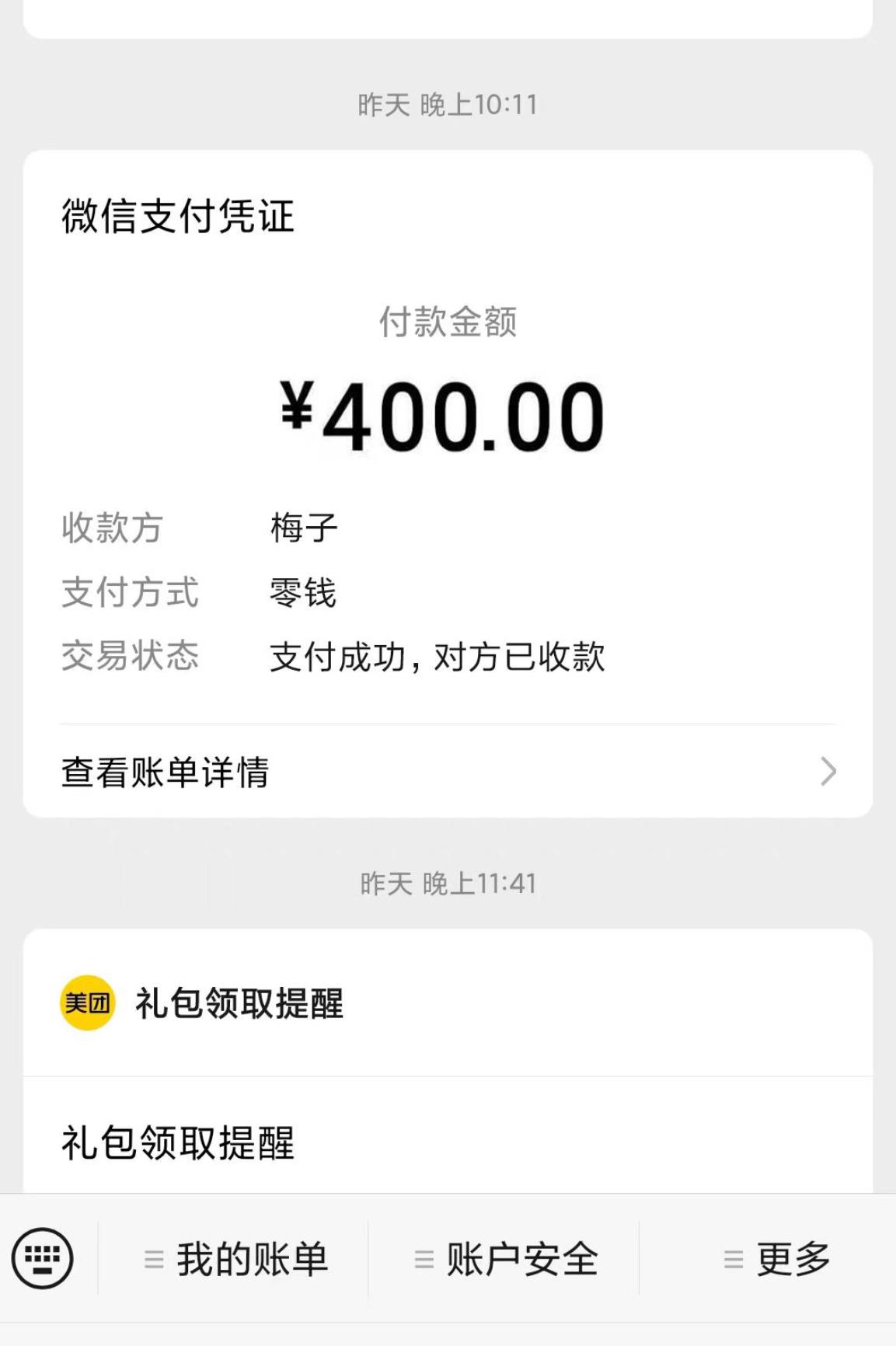Tap the chevron next to 查看账单详情
This screenshot has width=896, height=1346.
tap(828, 772)
